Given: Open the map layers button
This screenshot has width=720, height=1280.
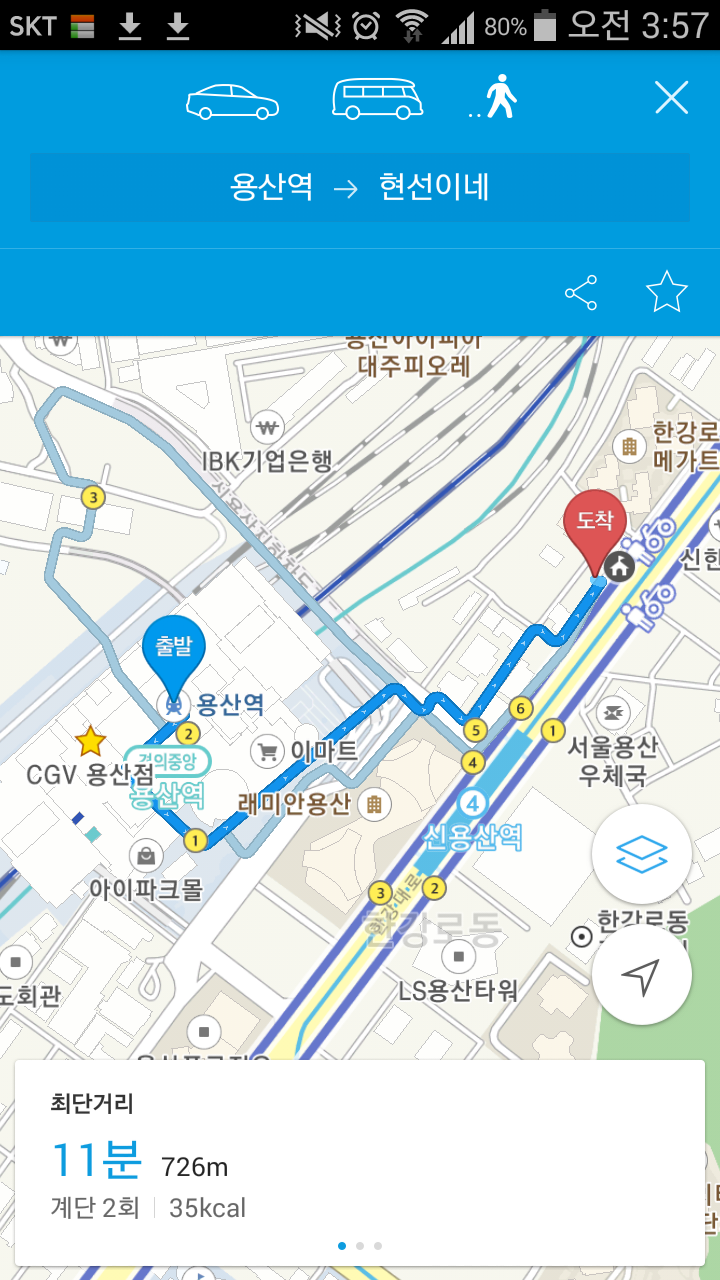Looking at the screenshot, I should coord(641,854).
